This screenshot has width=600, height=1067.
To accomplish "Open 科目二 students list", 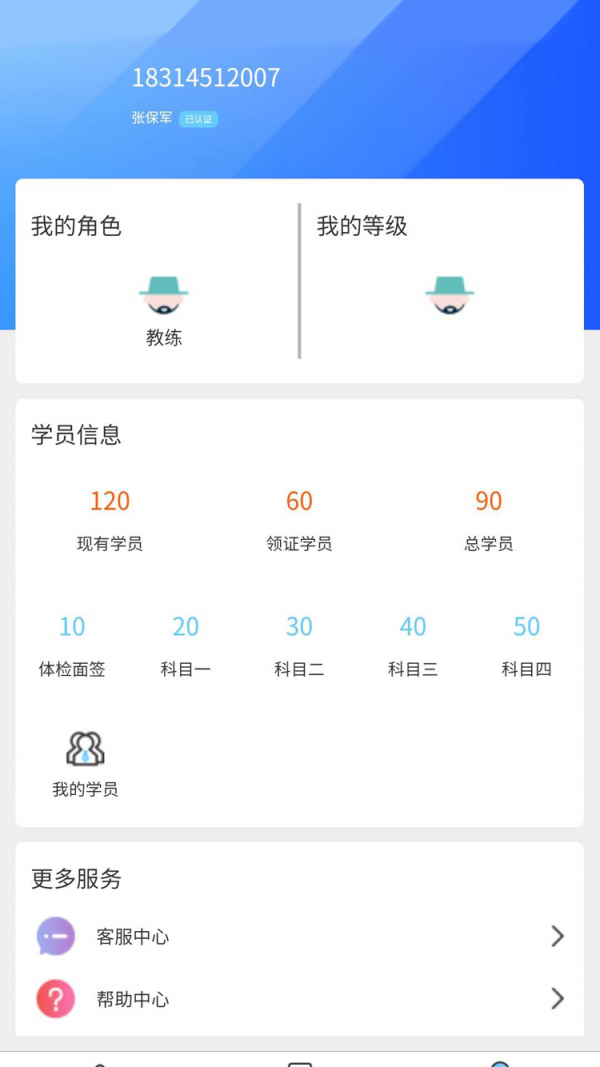I will [299, 645].
